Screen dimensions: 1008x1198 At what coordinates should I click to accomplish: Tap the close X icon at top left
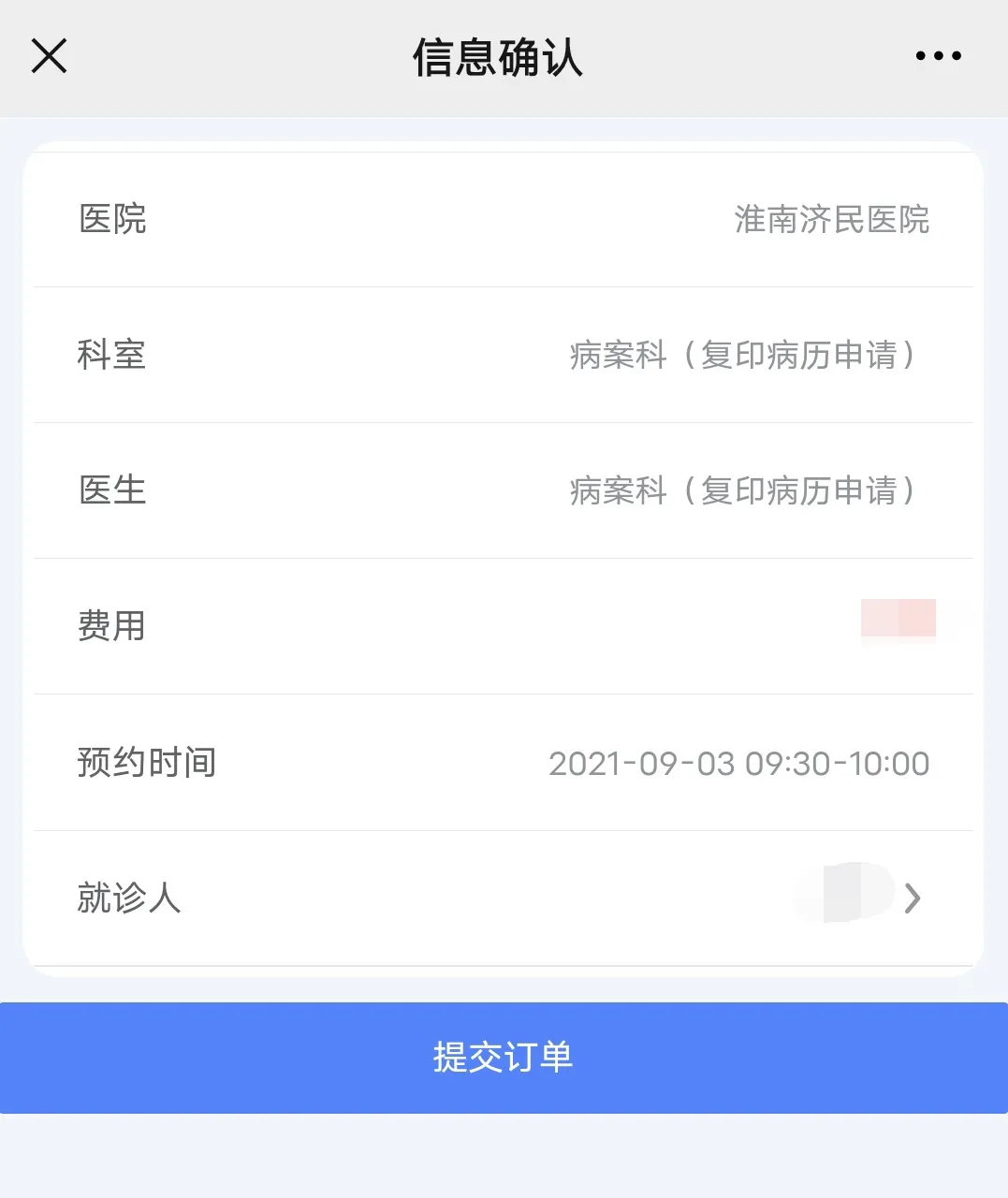click(x=48, y=55)
